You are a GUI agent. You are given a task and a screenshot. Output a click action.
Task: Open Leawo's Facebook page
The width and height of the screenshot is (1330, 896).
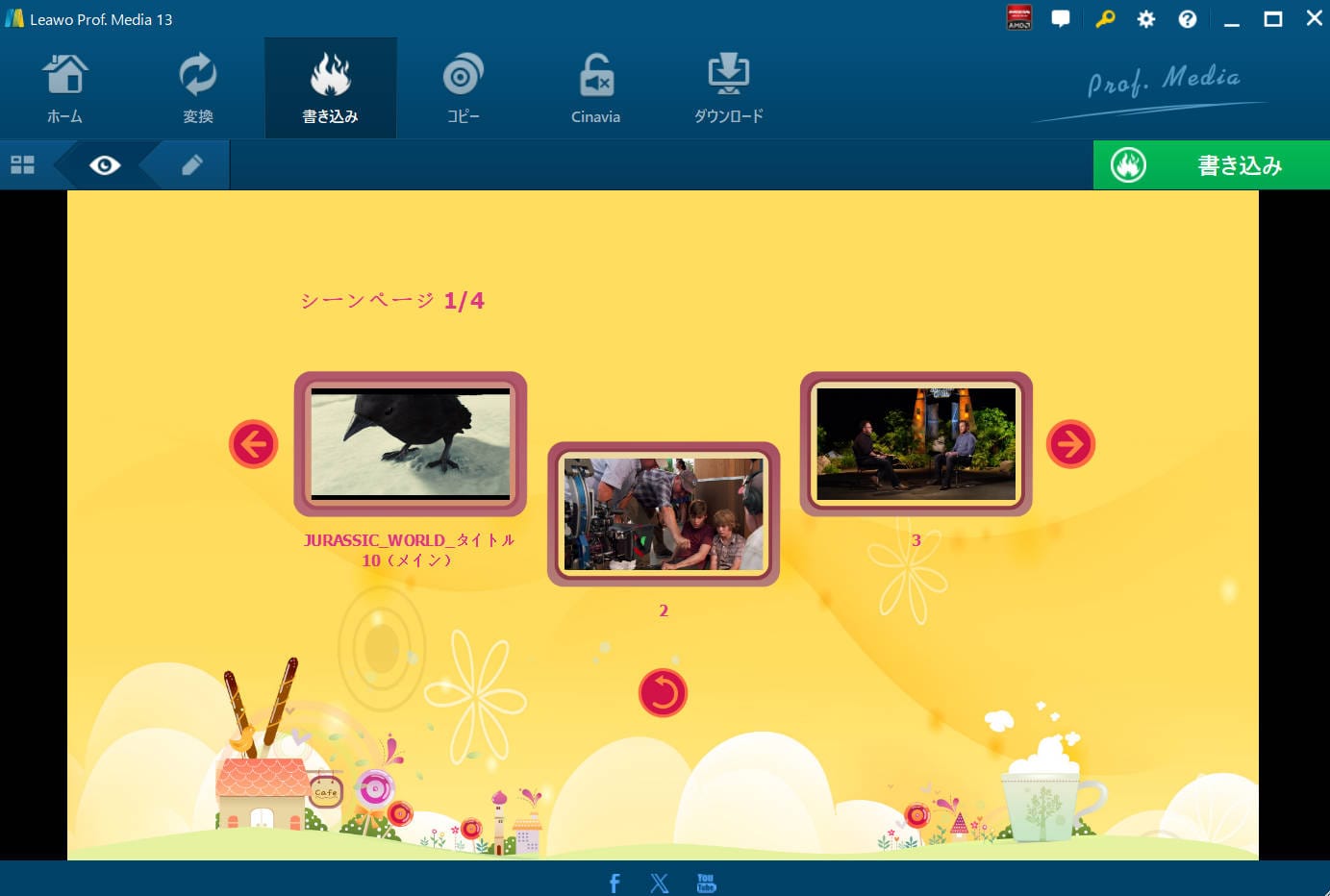pyautogui.click(x=615, y=883)
